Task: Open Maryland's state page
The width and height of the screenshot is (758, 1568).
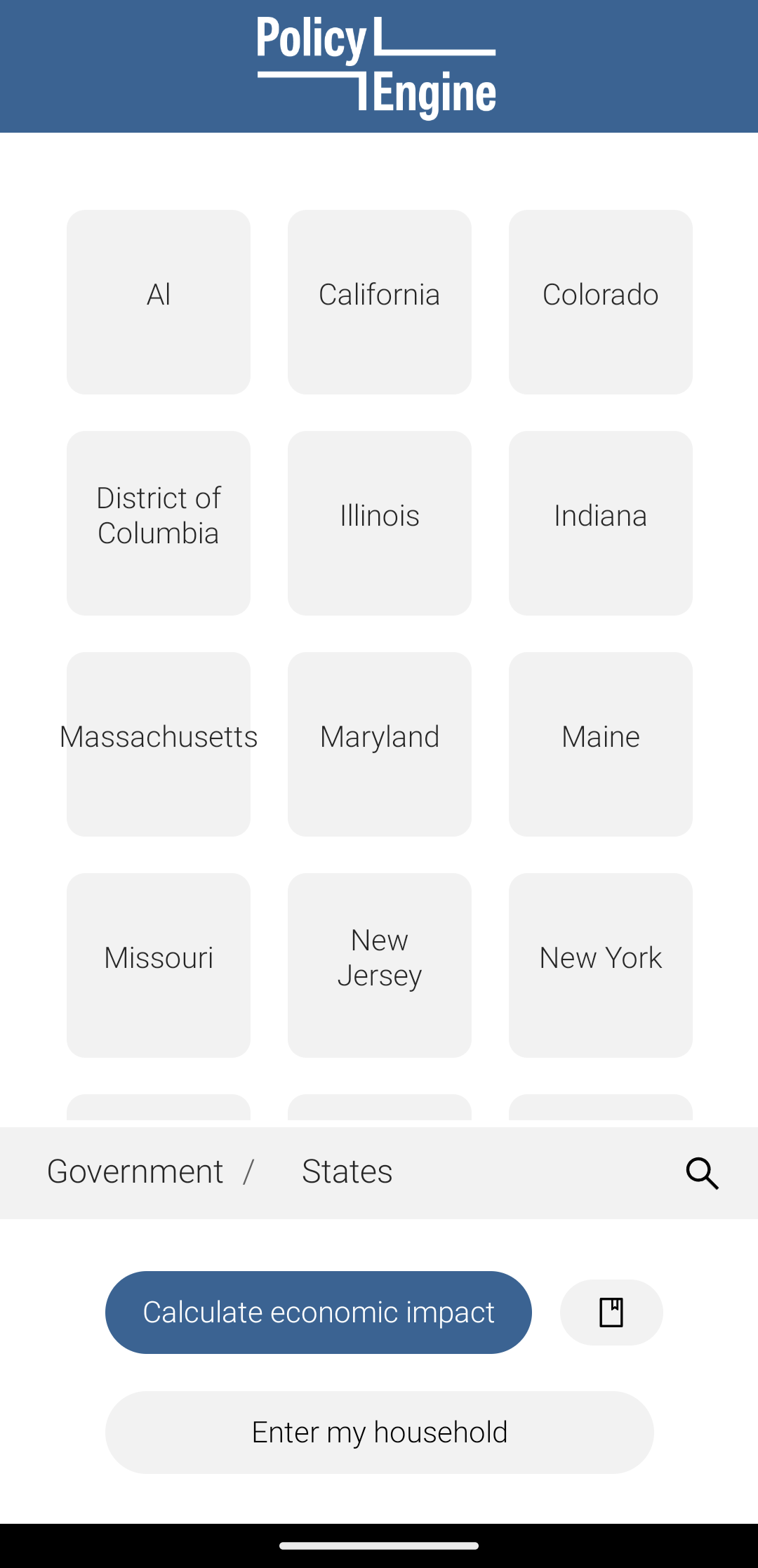Action: pyautogui.click(x=378, y=744)
